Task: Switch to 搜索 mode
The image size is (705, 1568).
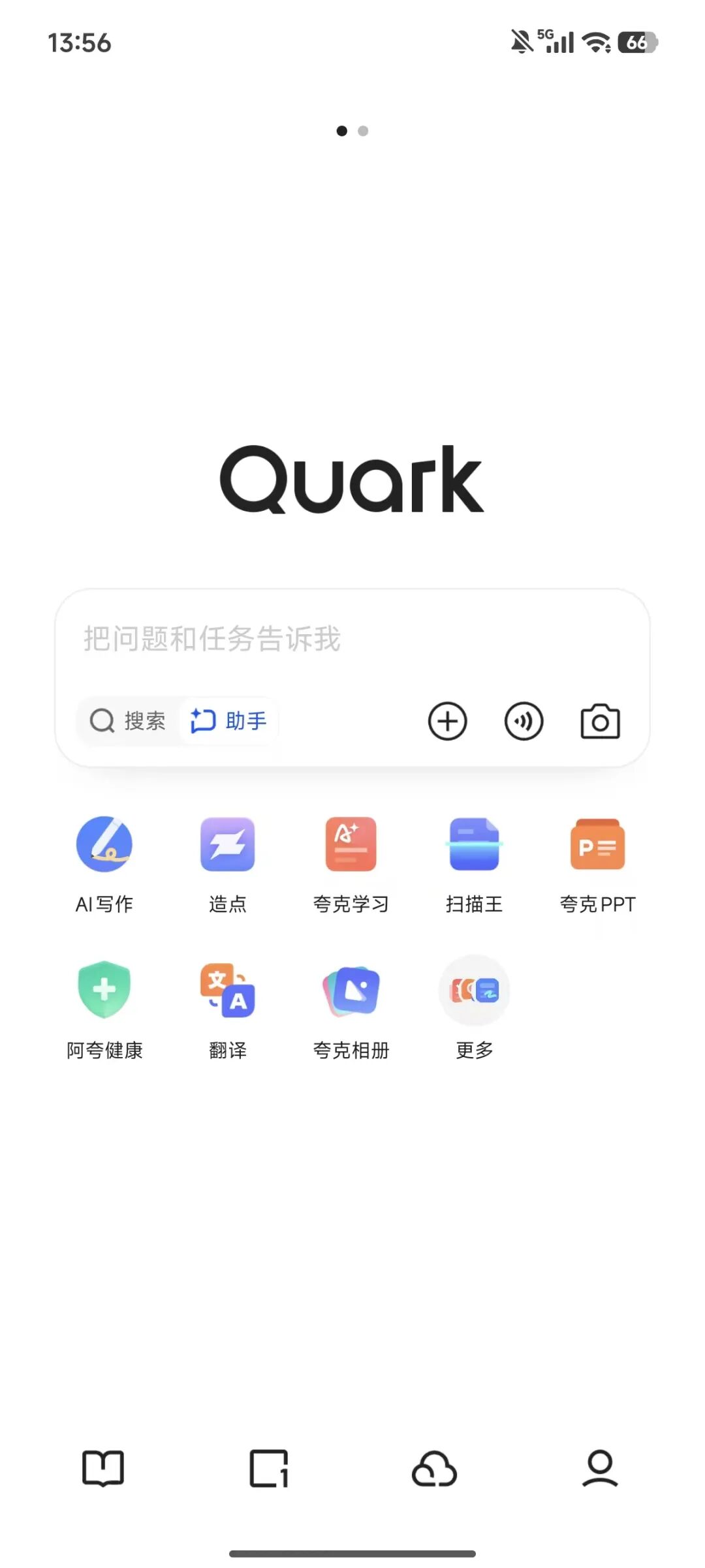Action: (x=128, y=721)
